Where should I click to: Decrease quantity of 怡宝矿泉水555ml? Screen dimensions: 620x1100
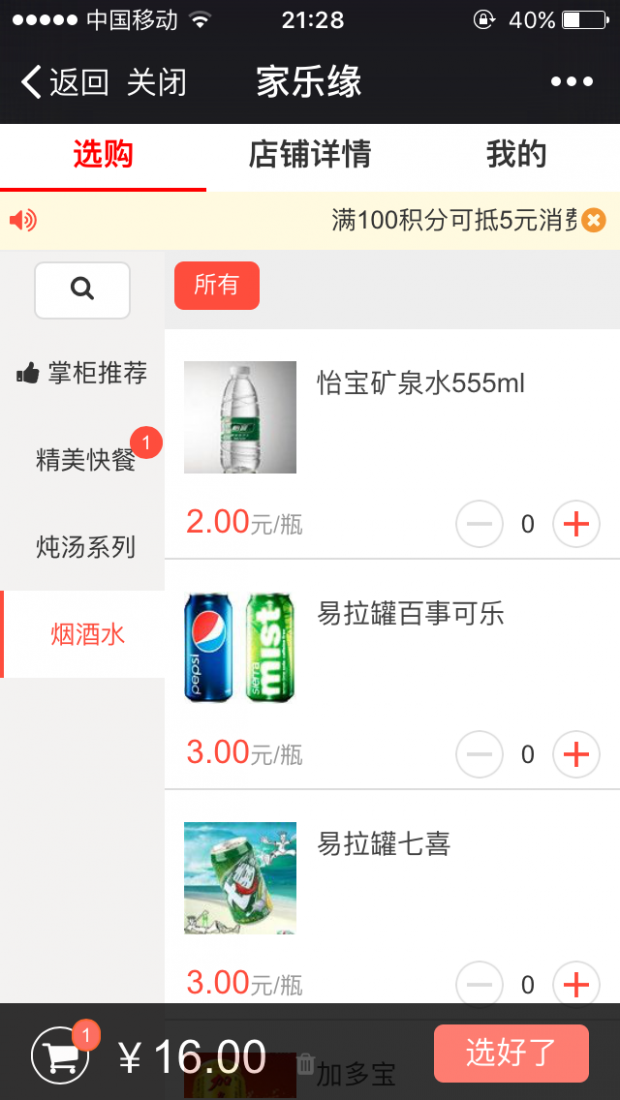480,523
